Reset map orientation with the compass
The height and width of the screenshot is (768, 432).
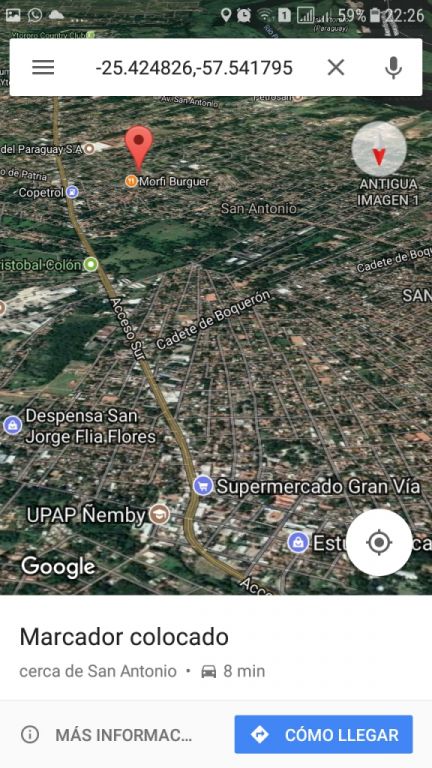(x=379, y=149)
